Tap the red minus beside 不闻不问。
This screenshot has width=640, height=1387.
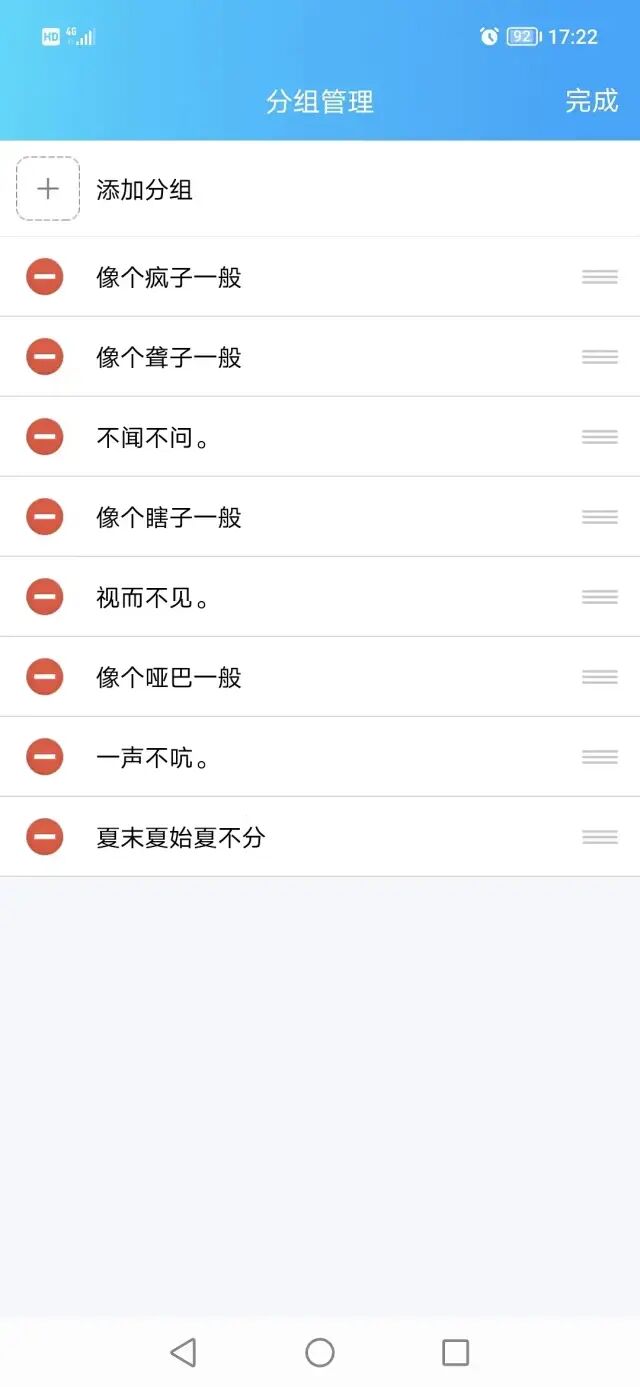click(45, 437)
